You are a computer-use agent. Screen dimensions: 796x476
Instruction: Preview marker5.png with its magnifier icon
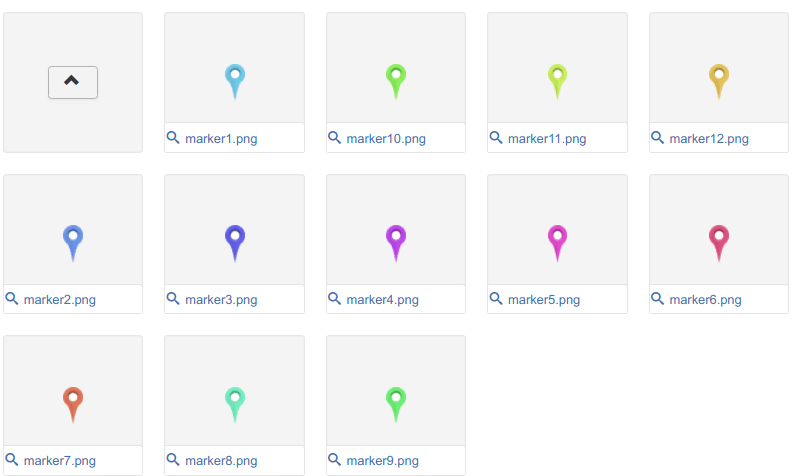click(x=496, y=299)
